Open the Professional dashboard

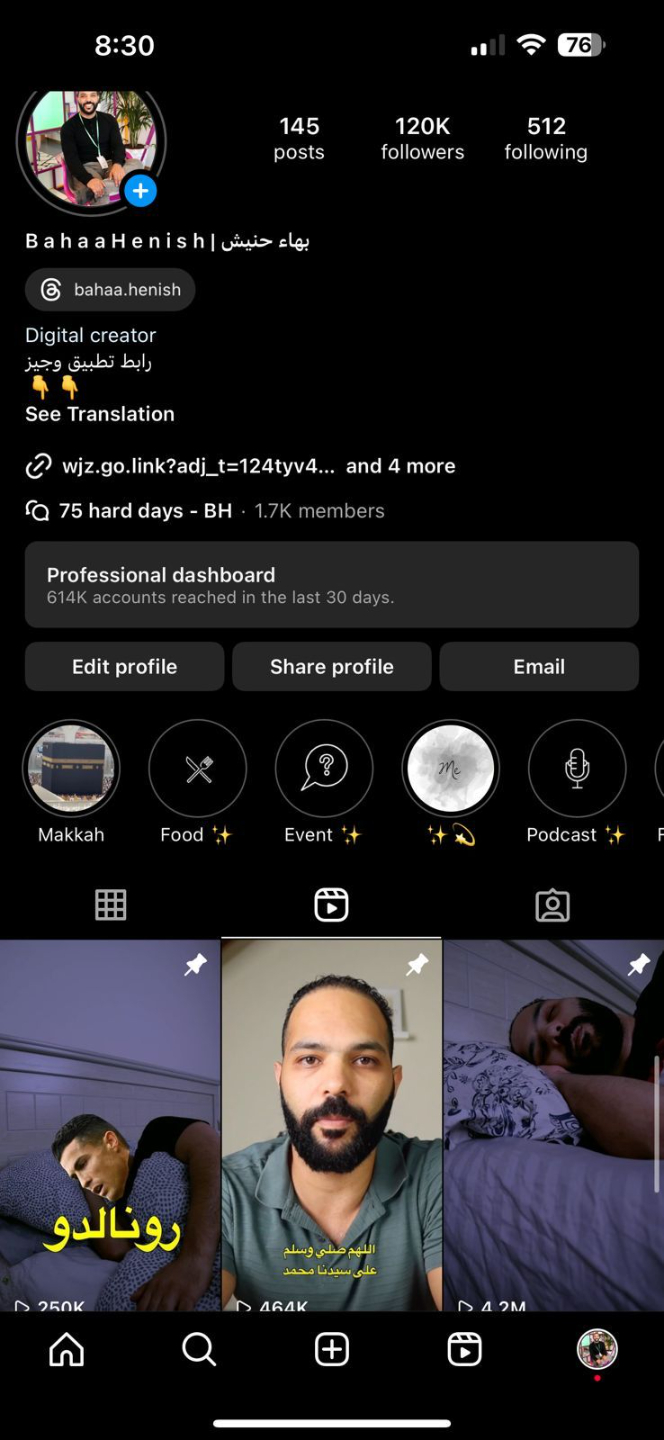coord(331,585)
